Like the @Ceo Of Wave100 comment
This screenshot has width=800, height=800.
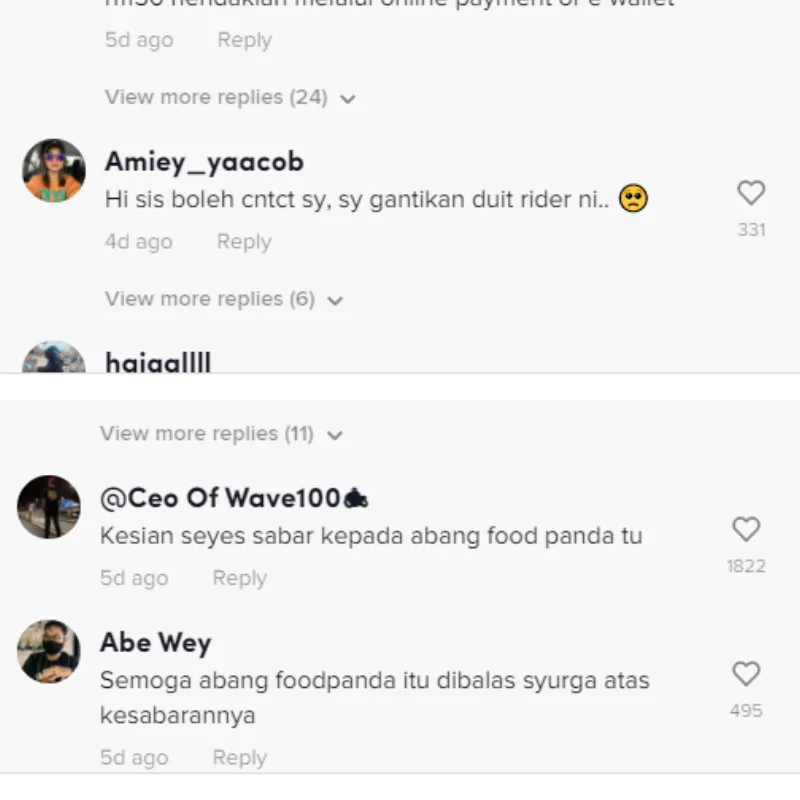(x=746, y=529)
